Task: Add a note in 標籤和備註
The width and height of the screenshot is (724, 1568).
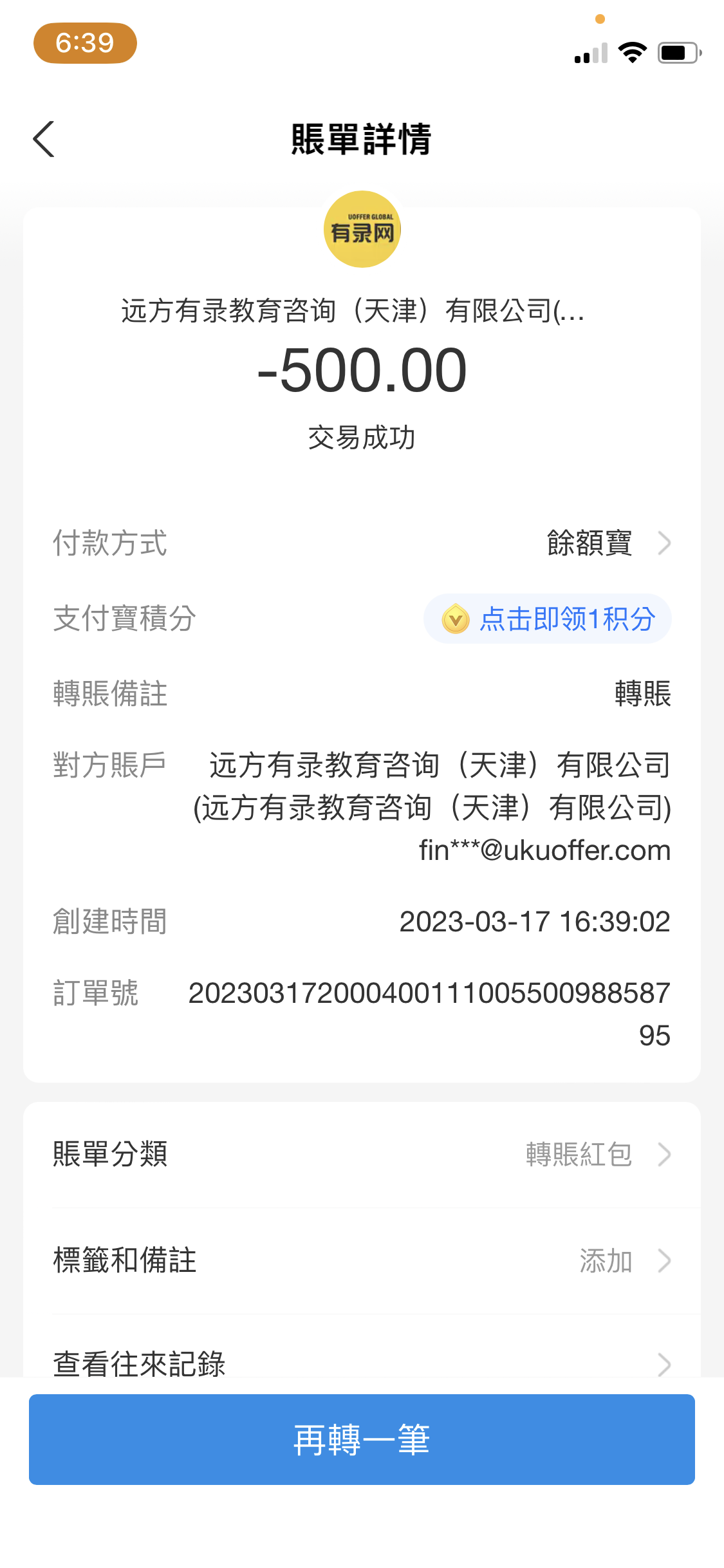Action: click(x=362, y=1260)
